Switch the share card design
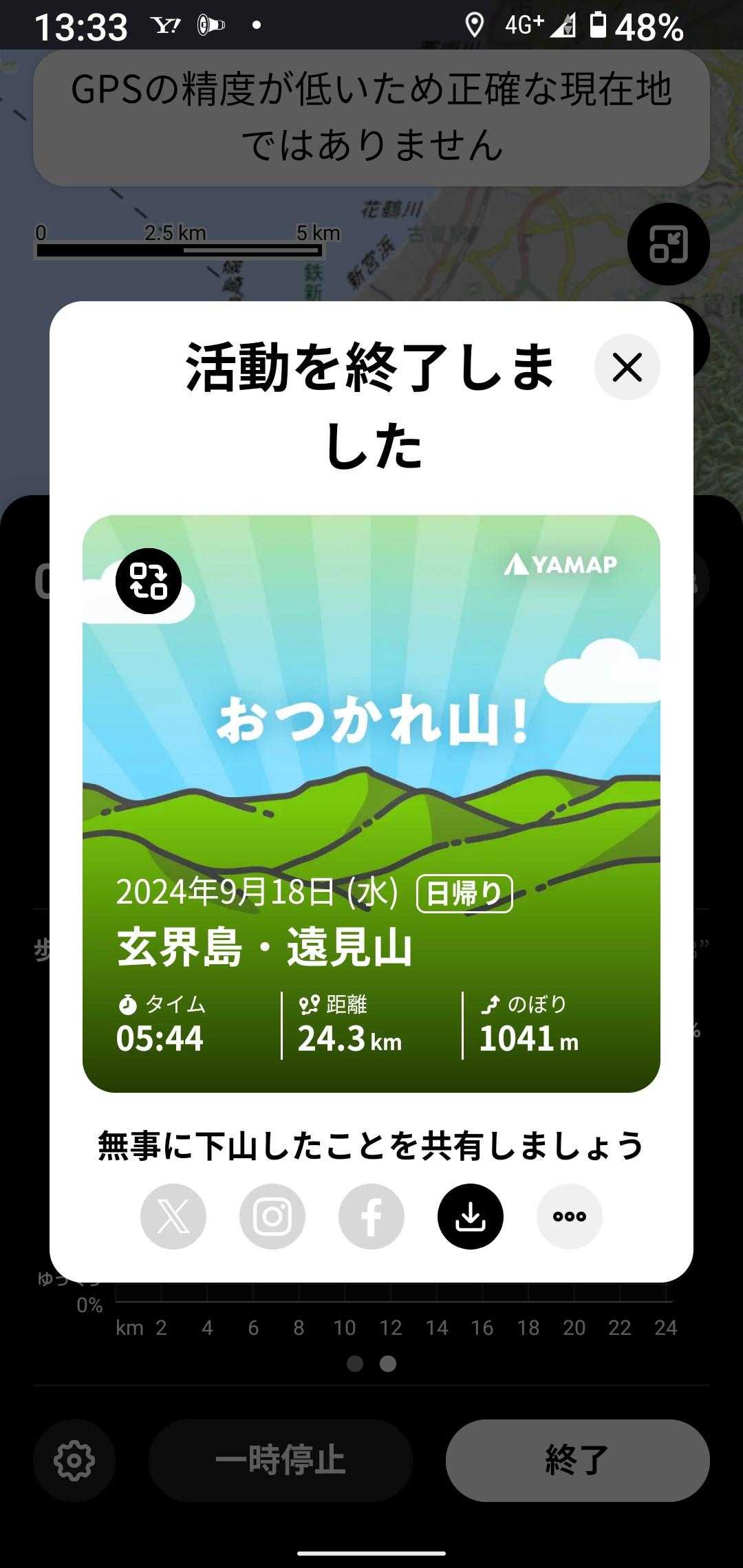 tap(149, 581)
